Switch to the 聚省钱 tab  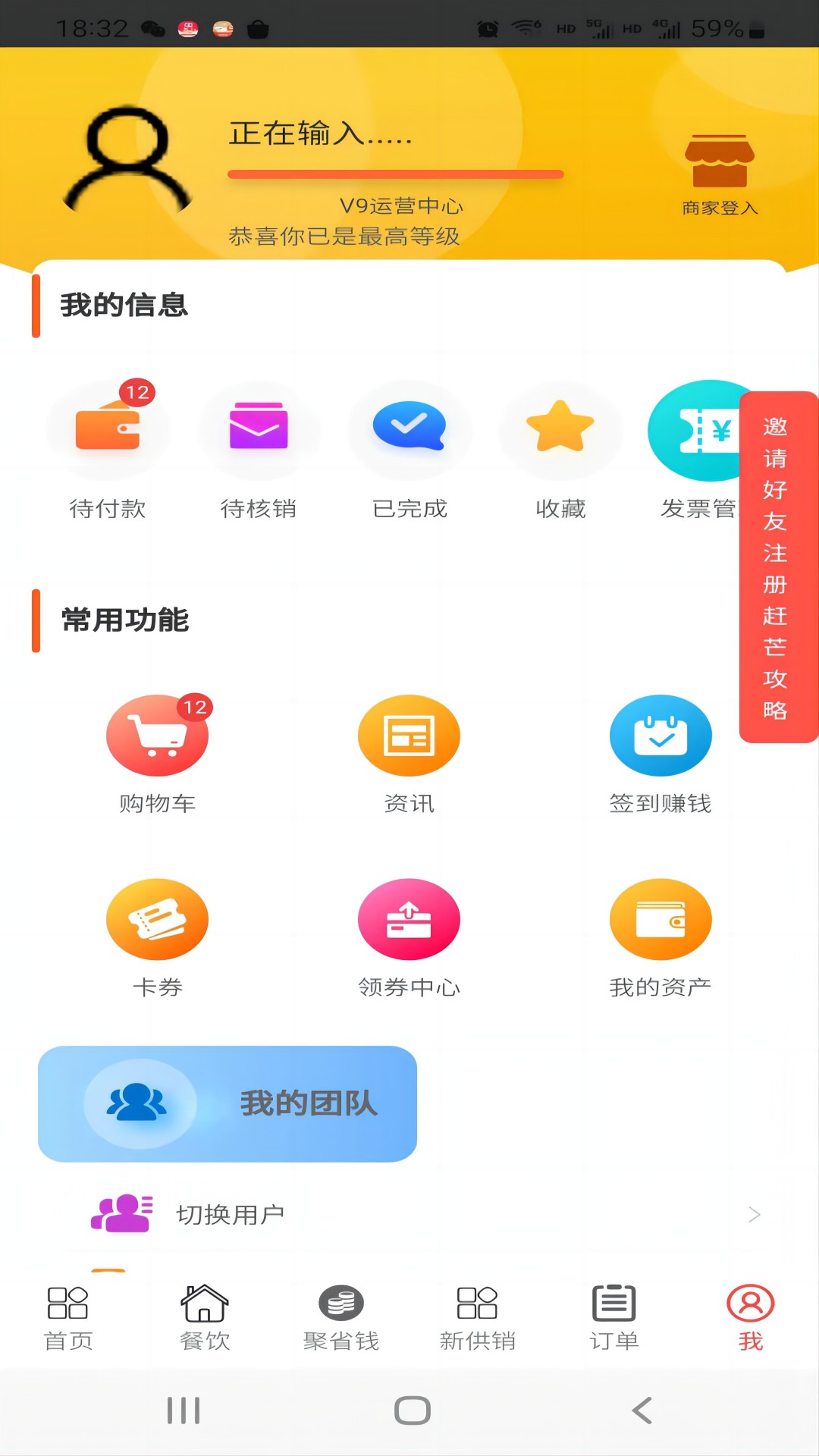pyautogui.click(x=341, y=1318)
